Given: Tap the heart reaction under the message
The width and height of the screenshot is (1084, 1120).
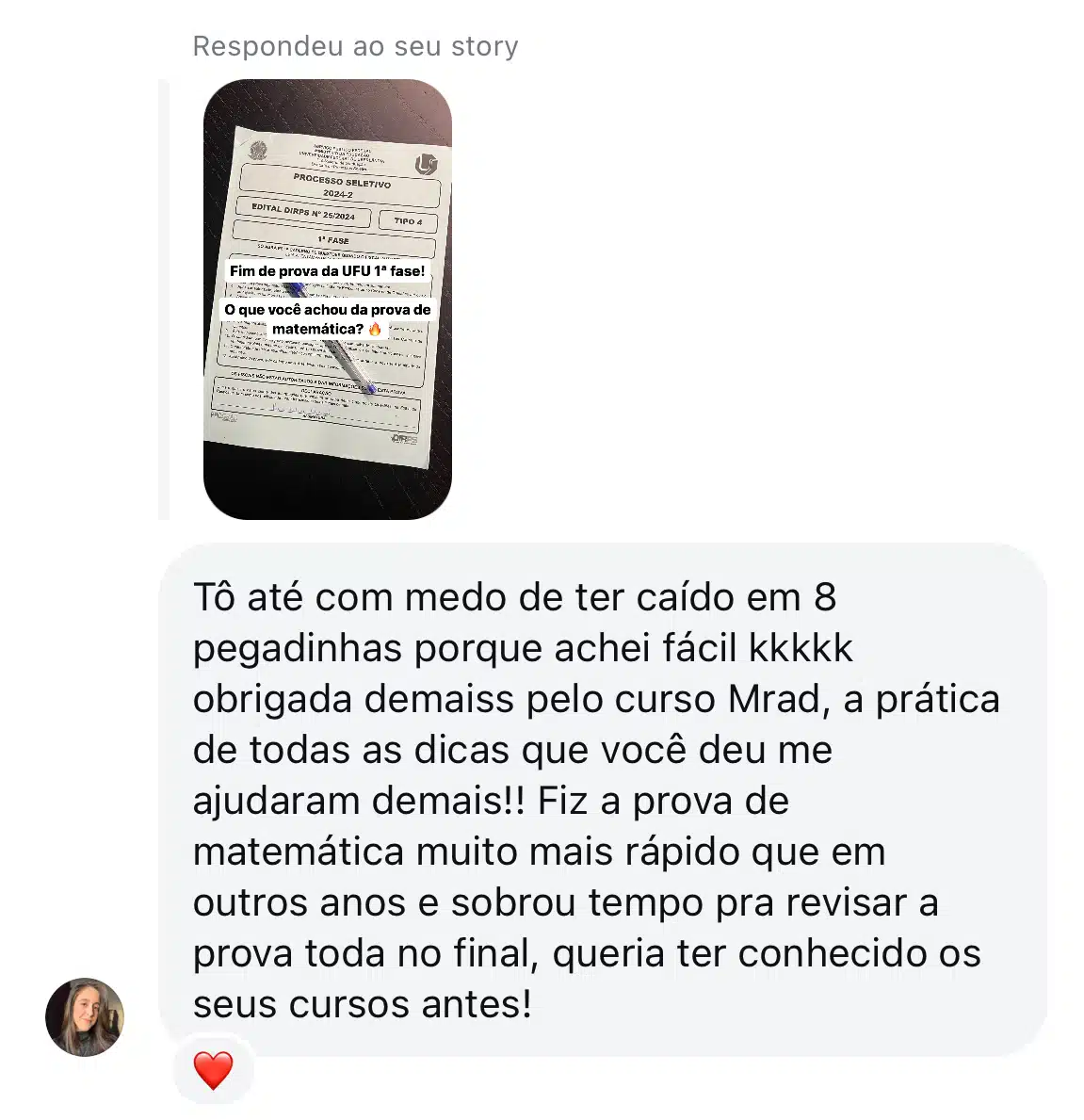Looking at the screenshot, I should point(213,1070).
